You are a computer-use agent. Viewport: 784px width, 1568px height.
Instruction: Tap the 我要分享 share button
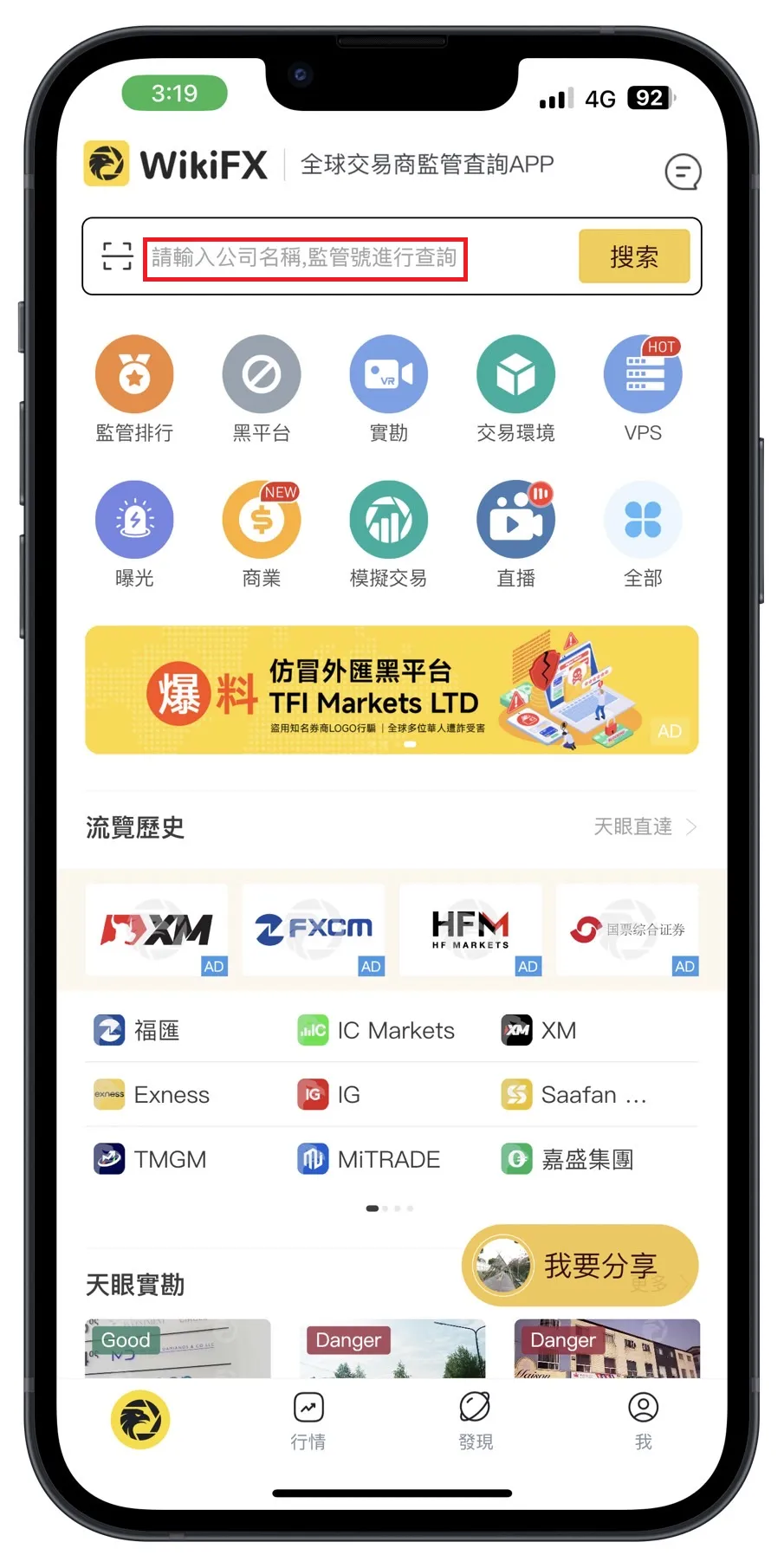(580, 1266)
